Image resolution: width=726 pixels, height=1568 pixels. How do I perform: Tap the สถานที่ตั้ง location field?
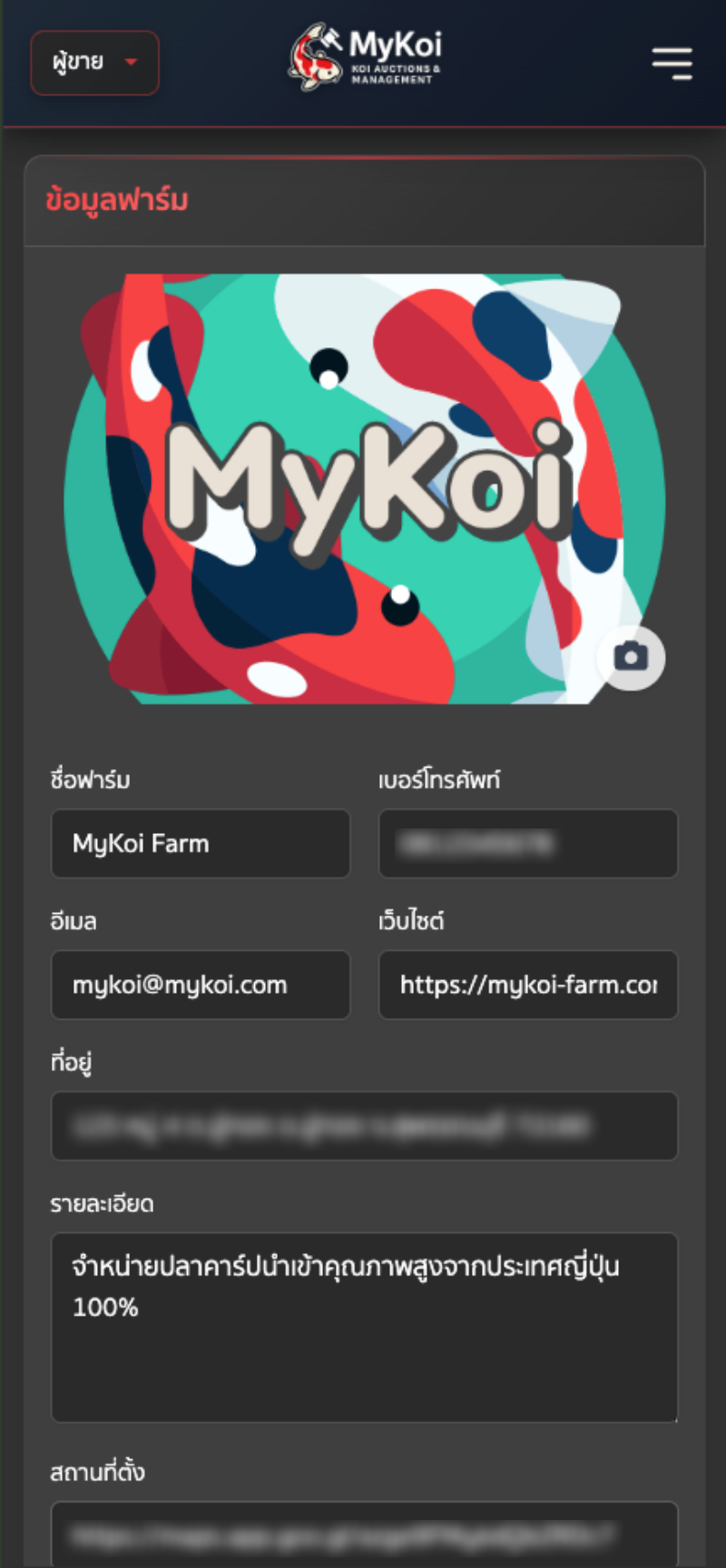[x=364, y=1534]
